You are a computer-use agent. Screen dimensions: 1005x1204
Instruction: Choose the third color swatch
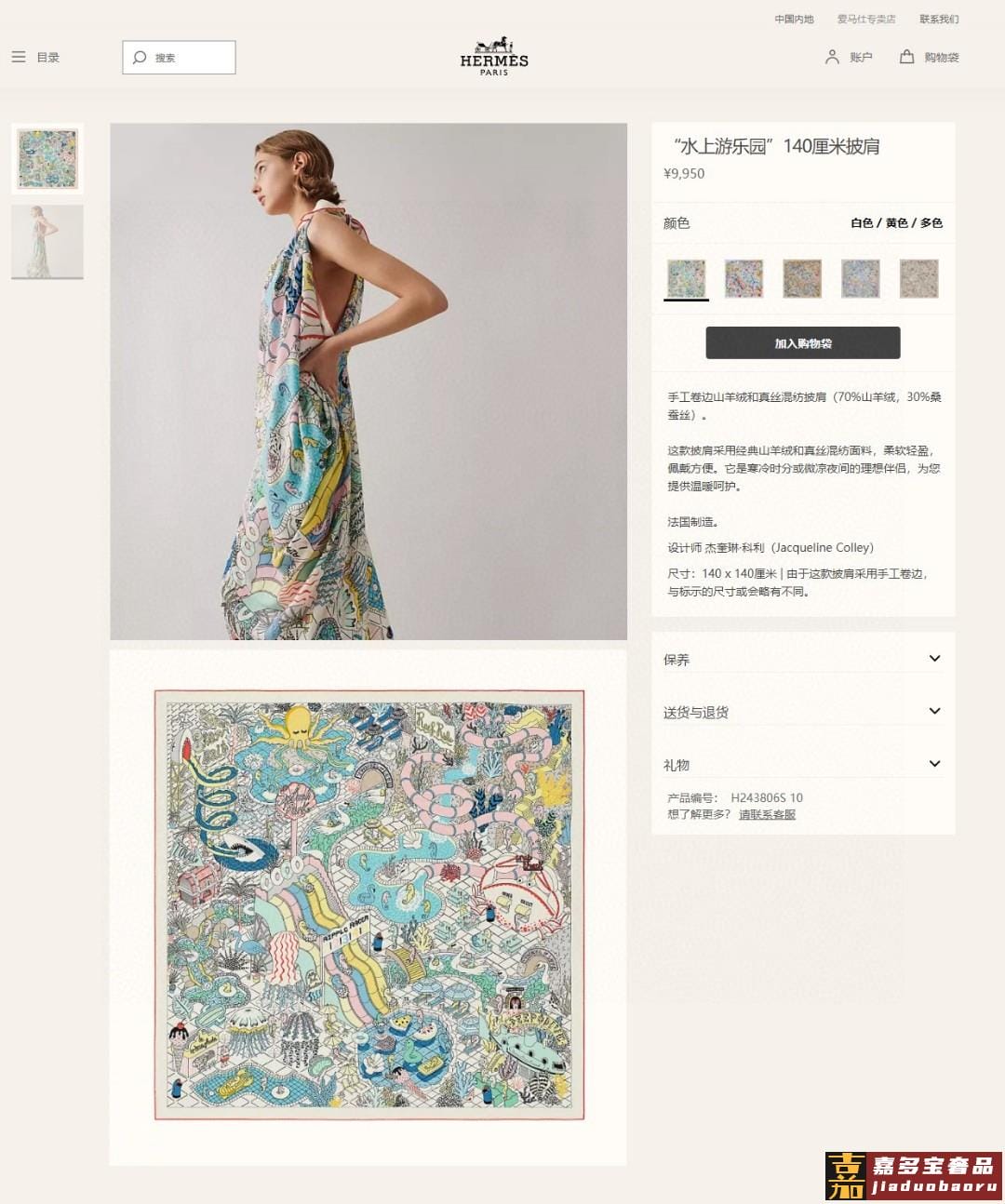(802, 278)
